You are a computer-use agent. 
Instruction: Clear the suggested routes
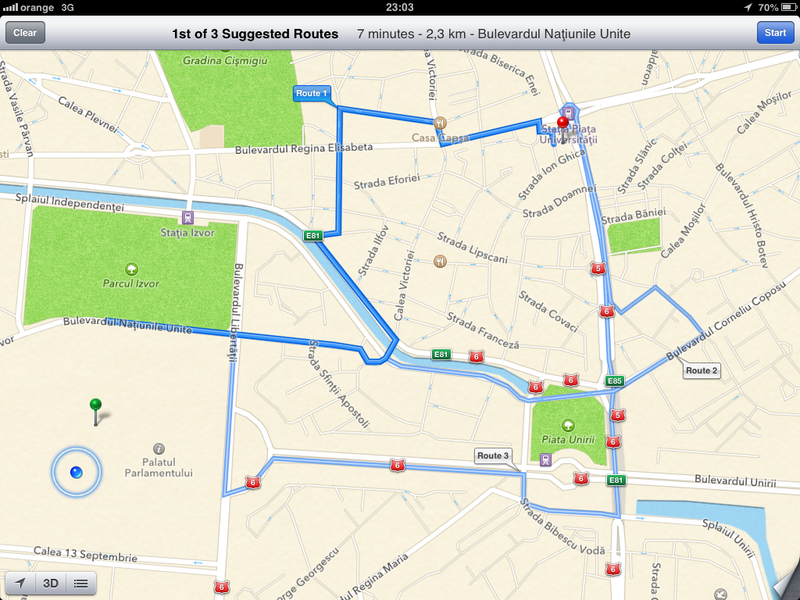25,33
